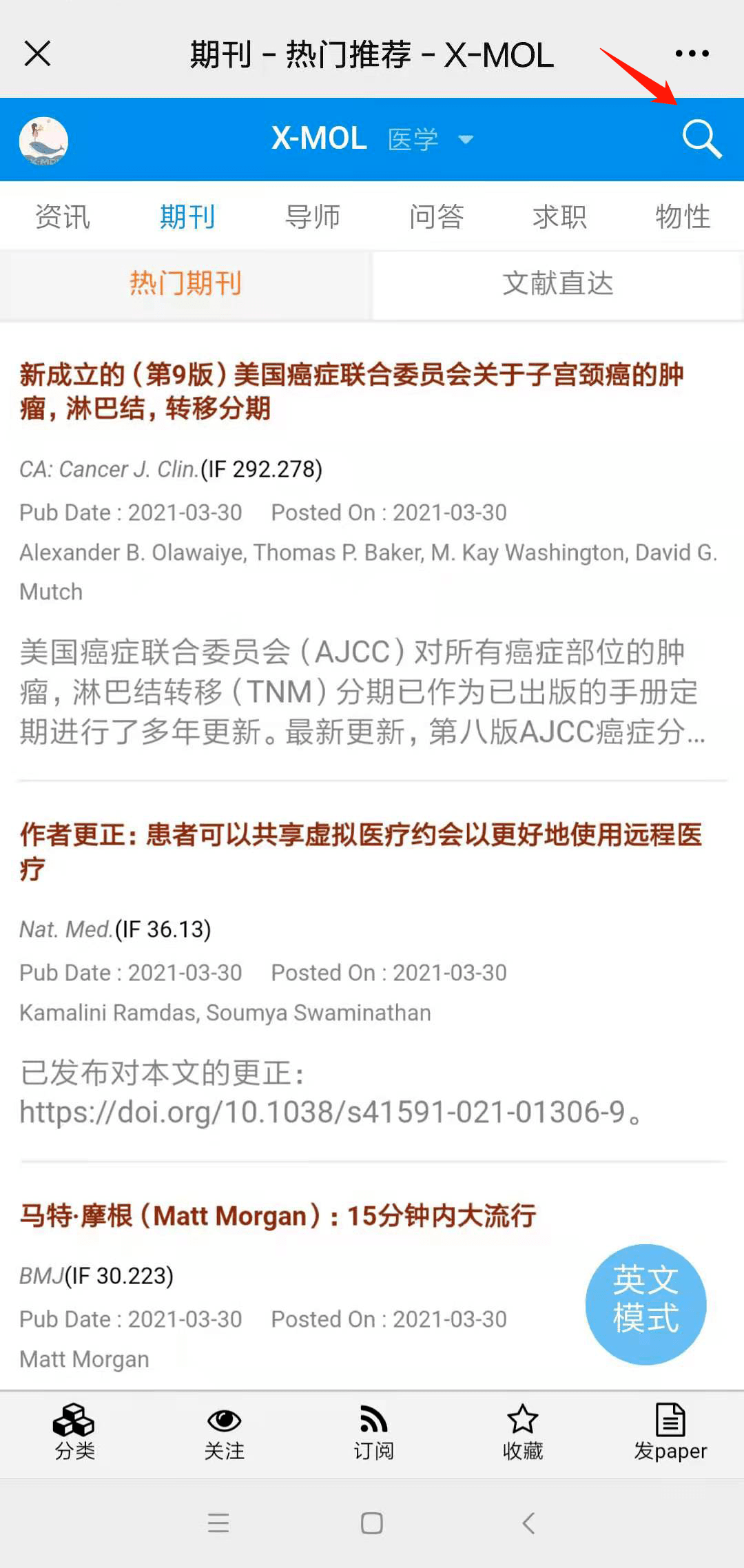Select the 文献直达 segment
Image resolution: width=744 pixels, height=1568 pixels.
[557, 285]
